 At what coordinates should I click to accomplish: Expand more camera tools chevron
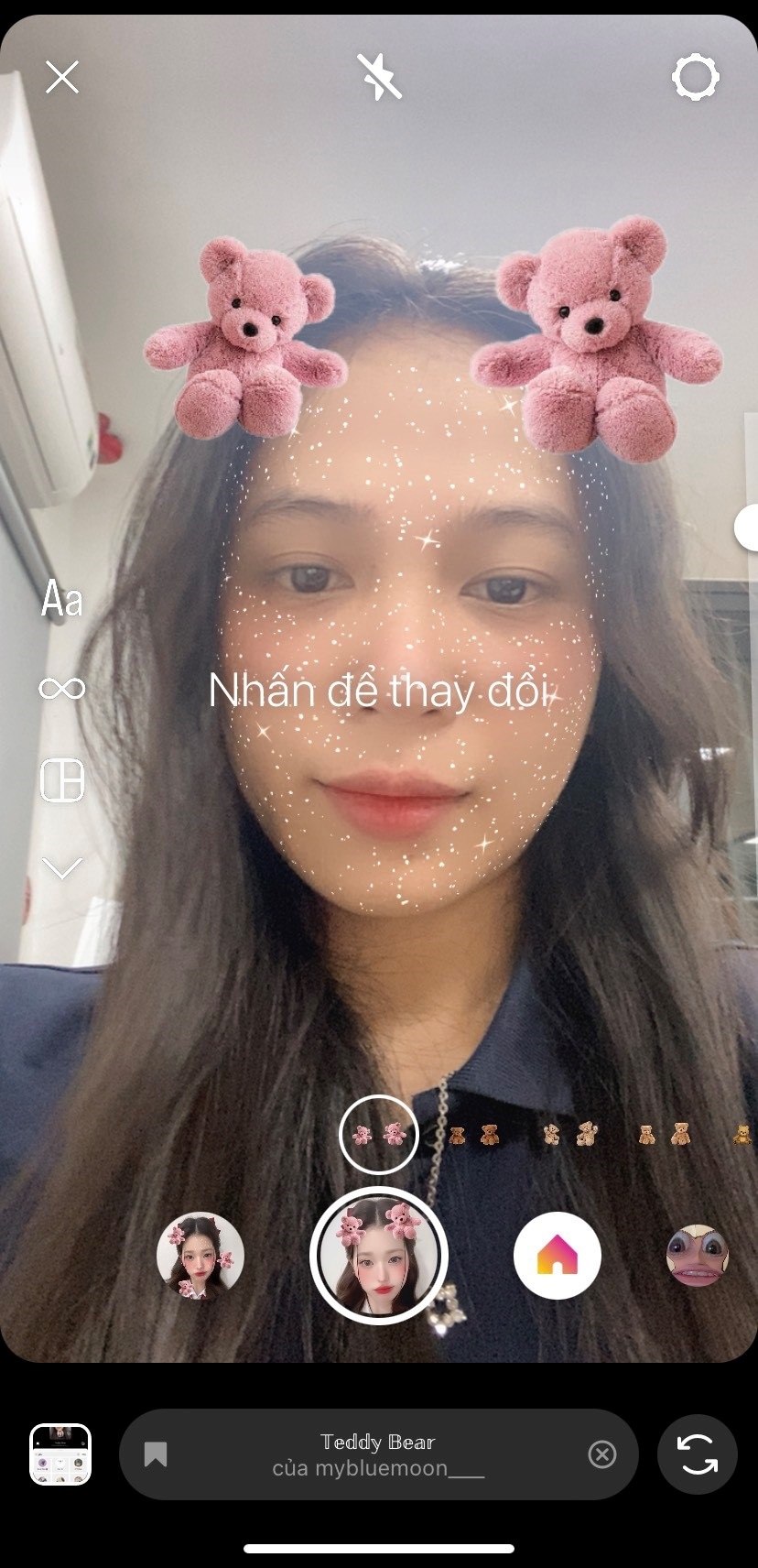(x=62, y=868)
